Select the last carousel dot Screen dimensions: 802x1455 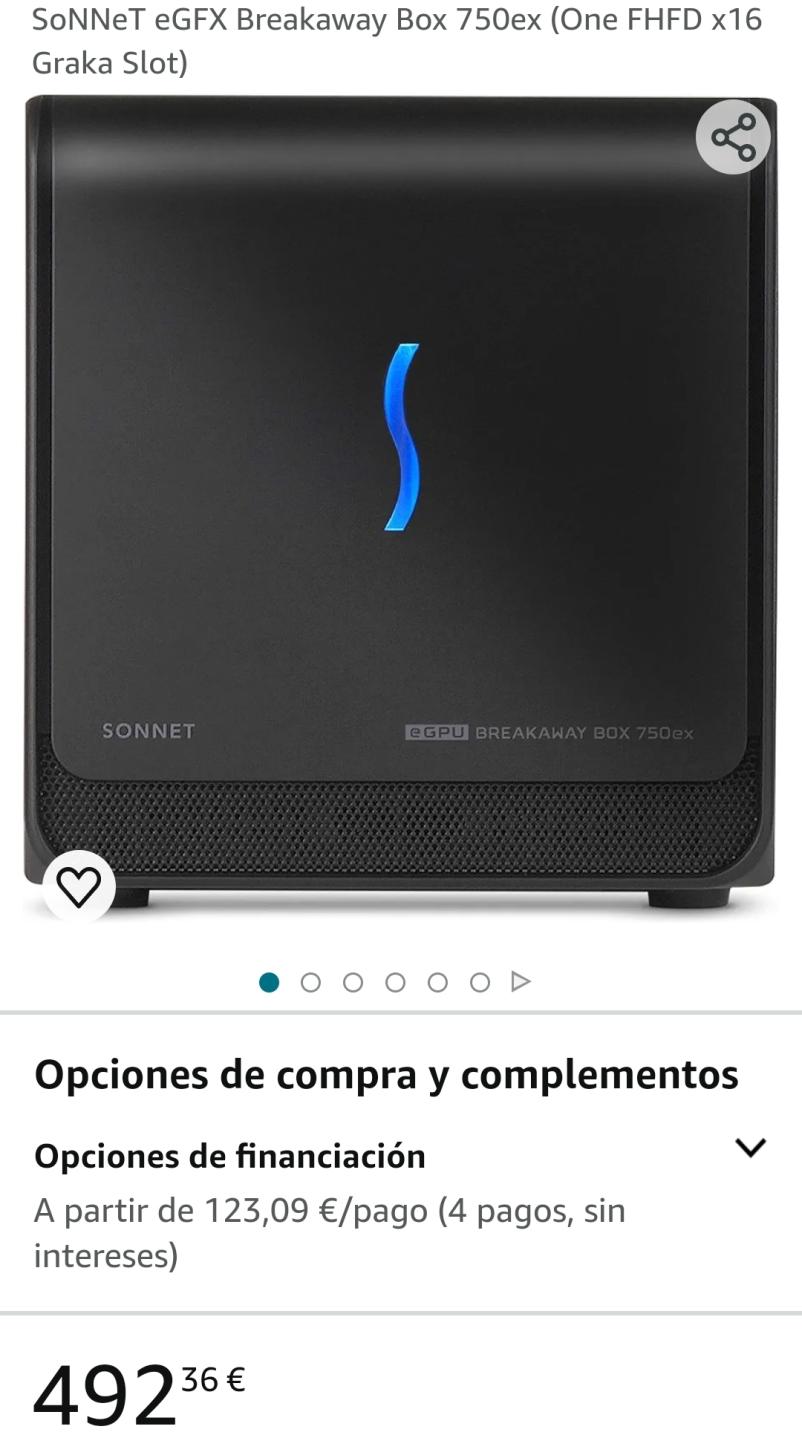click(480, 982)
